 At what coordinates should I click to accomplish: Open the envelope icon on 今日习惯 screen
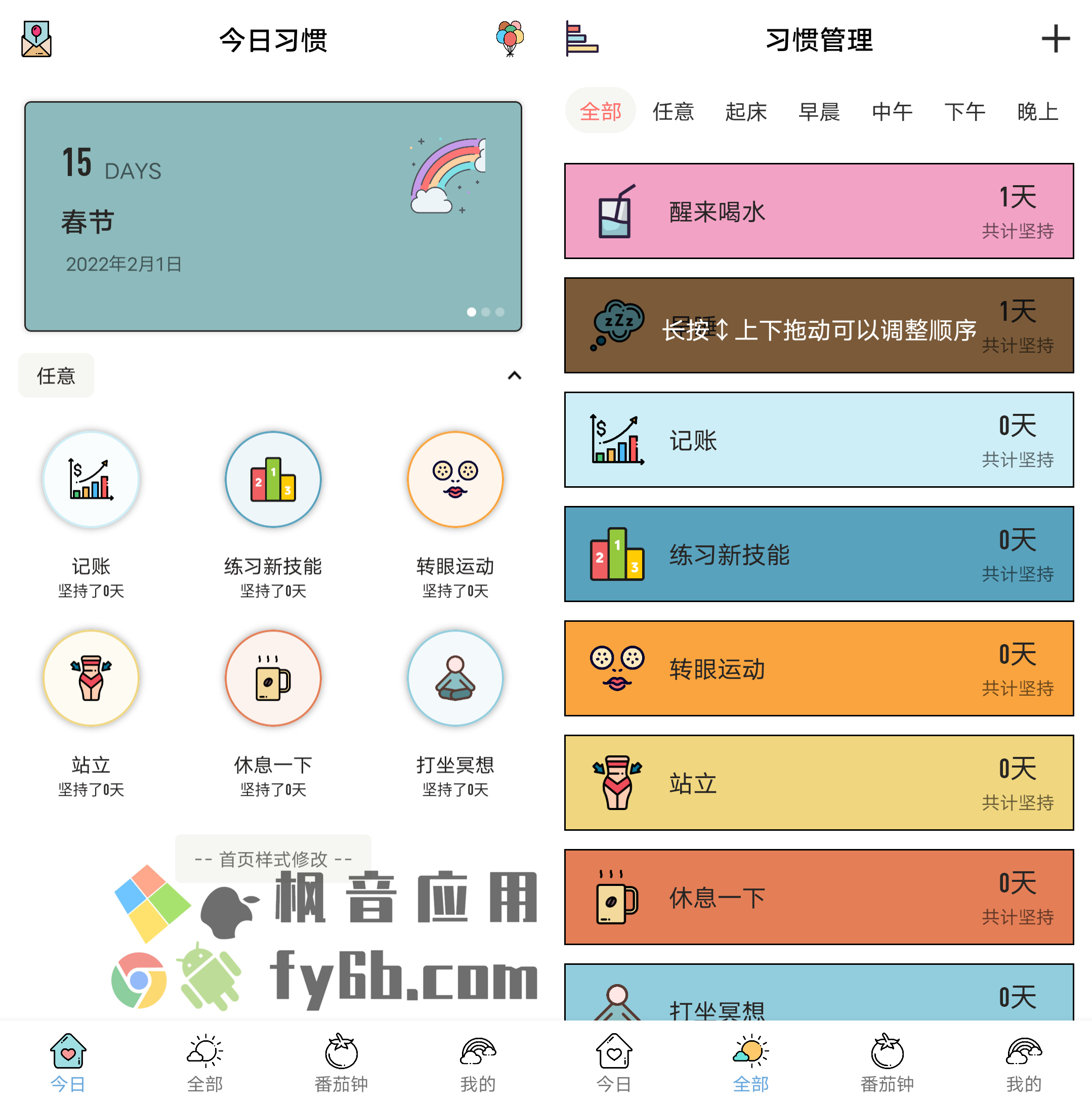36,39
